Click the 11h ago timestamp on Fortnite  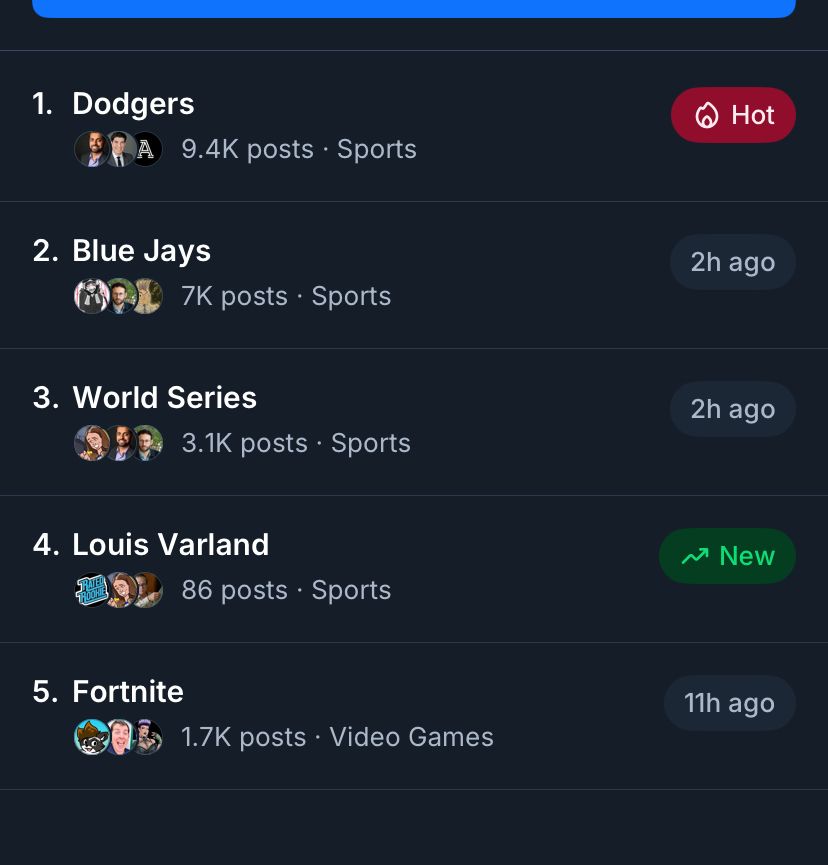click(729, 703)
